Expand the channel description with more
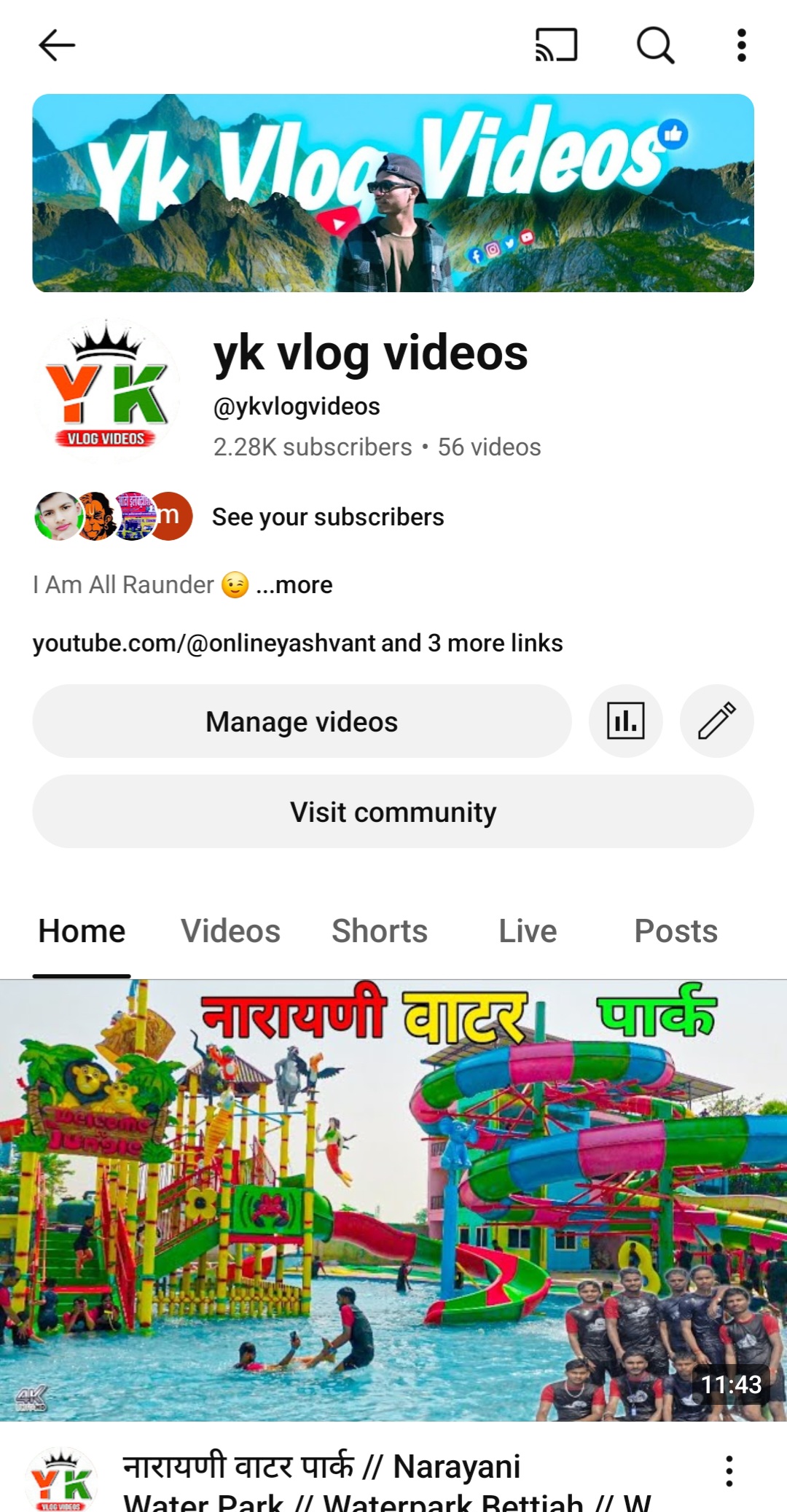This screenshot has width=787, height=1512. point(294,584)
